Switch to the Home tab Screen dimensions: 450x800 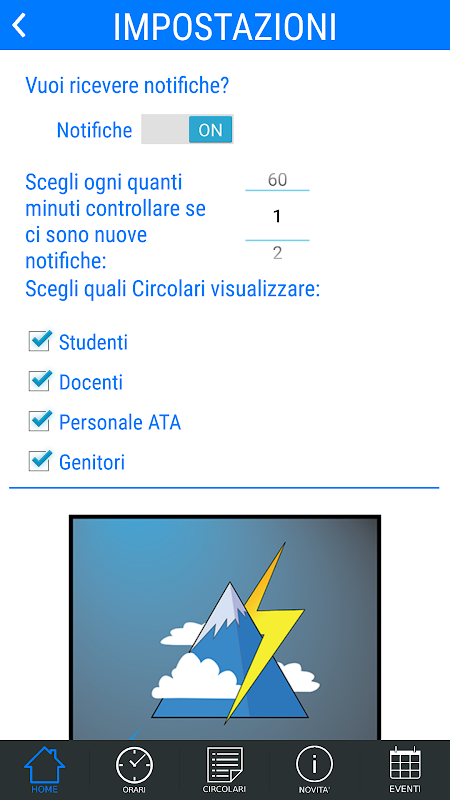pyautogui.click(x=45, y=770)
